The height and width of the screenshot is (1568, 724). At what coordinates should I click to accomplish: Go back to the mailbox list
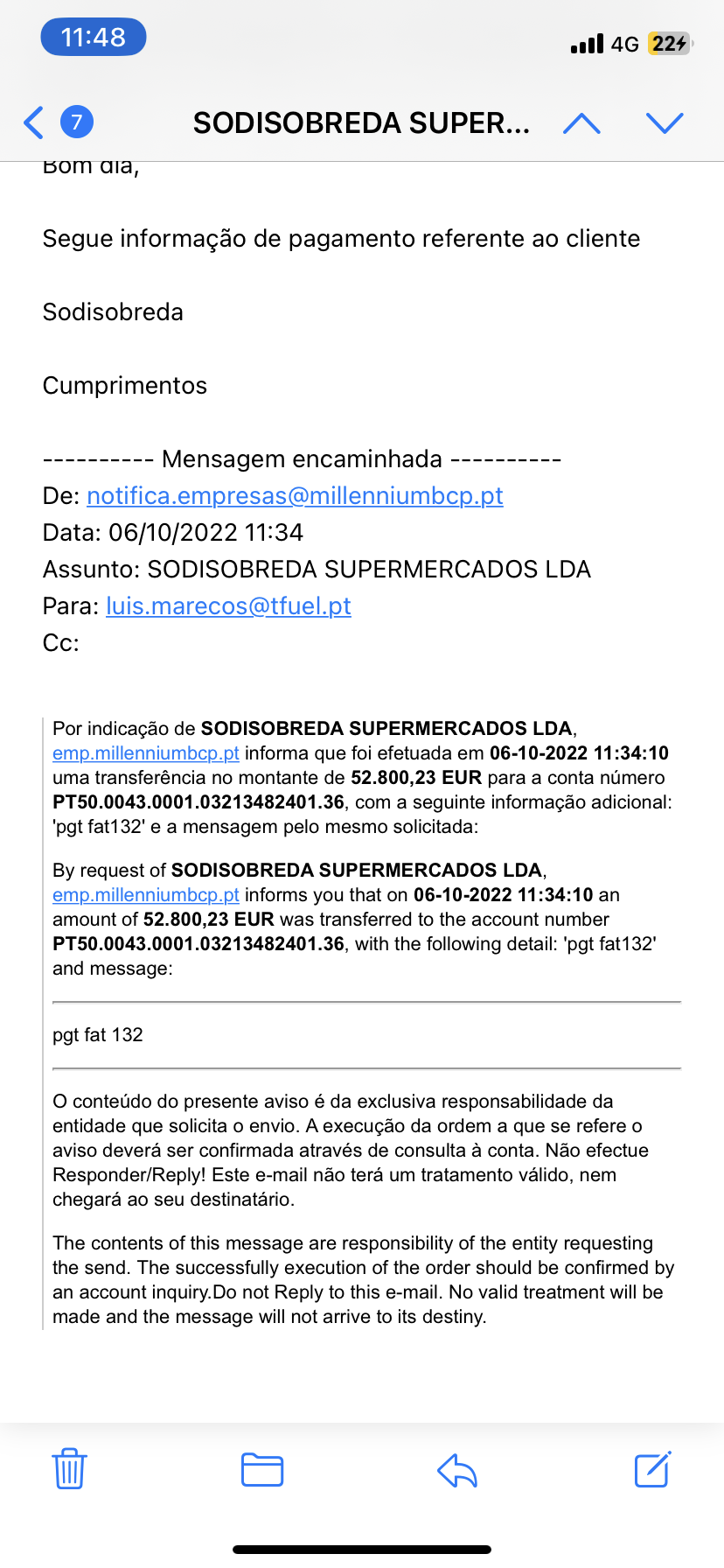[33, 122]
